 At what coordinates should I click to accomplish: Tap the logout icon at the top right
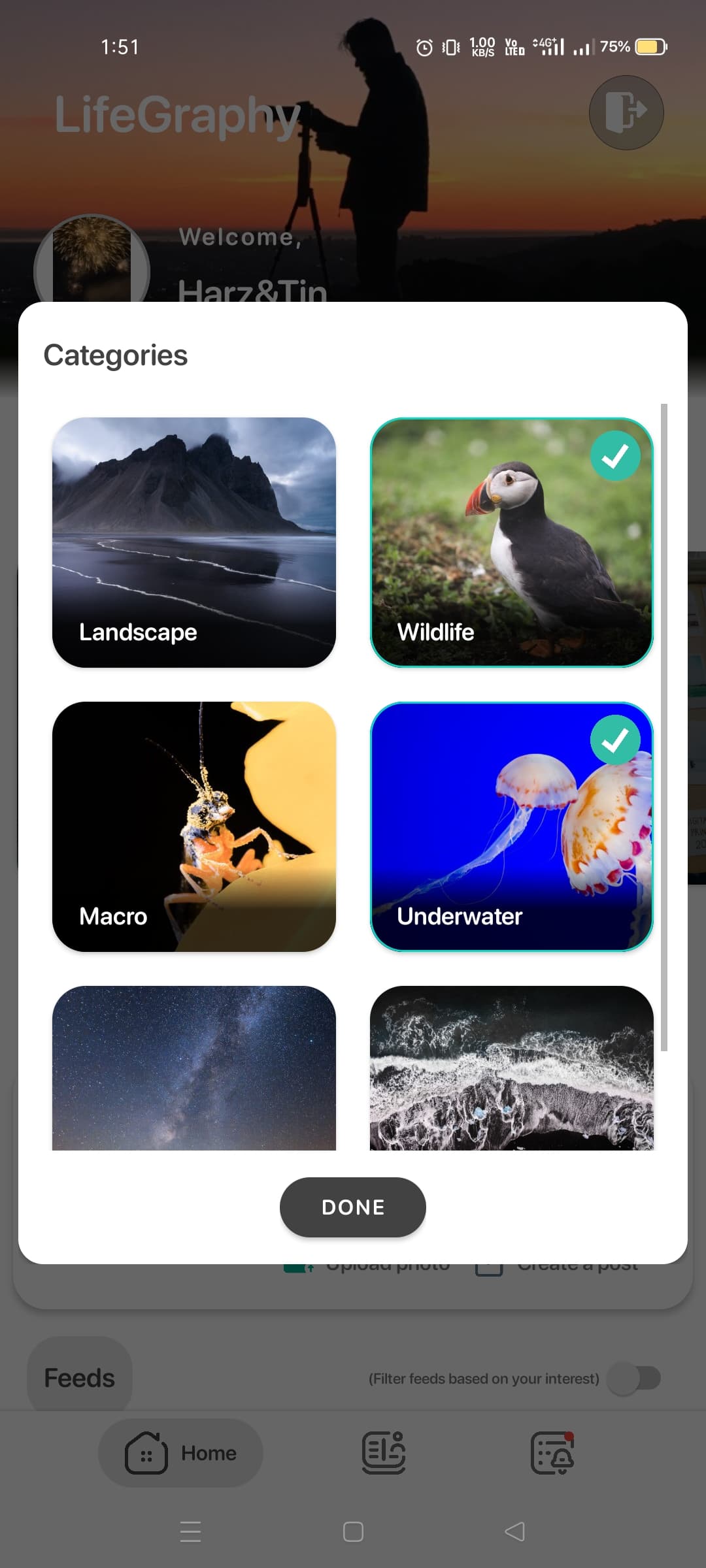tap(626, 112)
